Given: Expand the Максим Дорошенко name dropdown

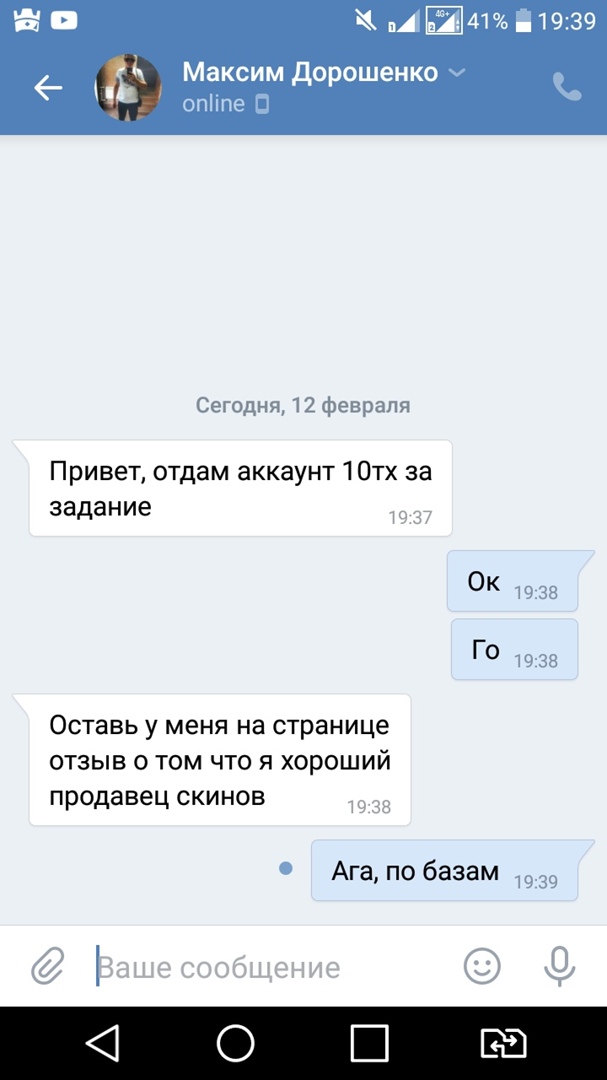Looking at the screenshot, I should (x=456, y=73).
